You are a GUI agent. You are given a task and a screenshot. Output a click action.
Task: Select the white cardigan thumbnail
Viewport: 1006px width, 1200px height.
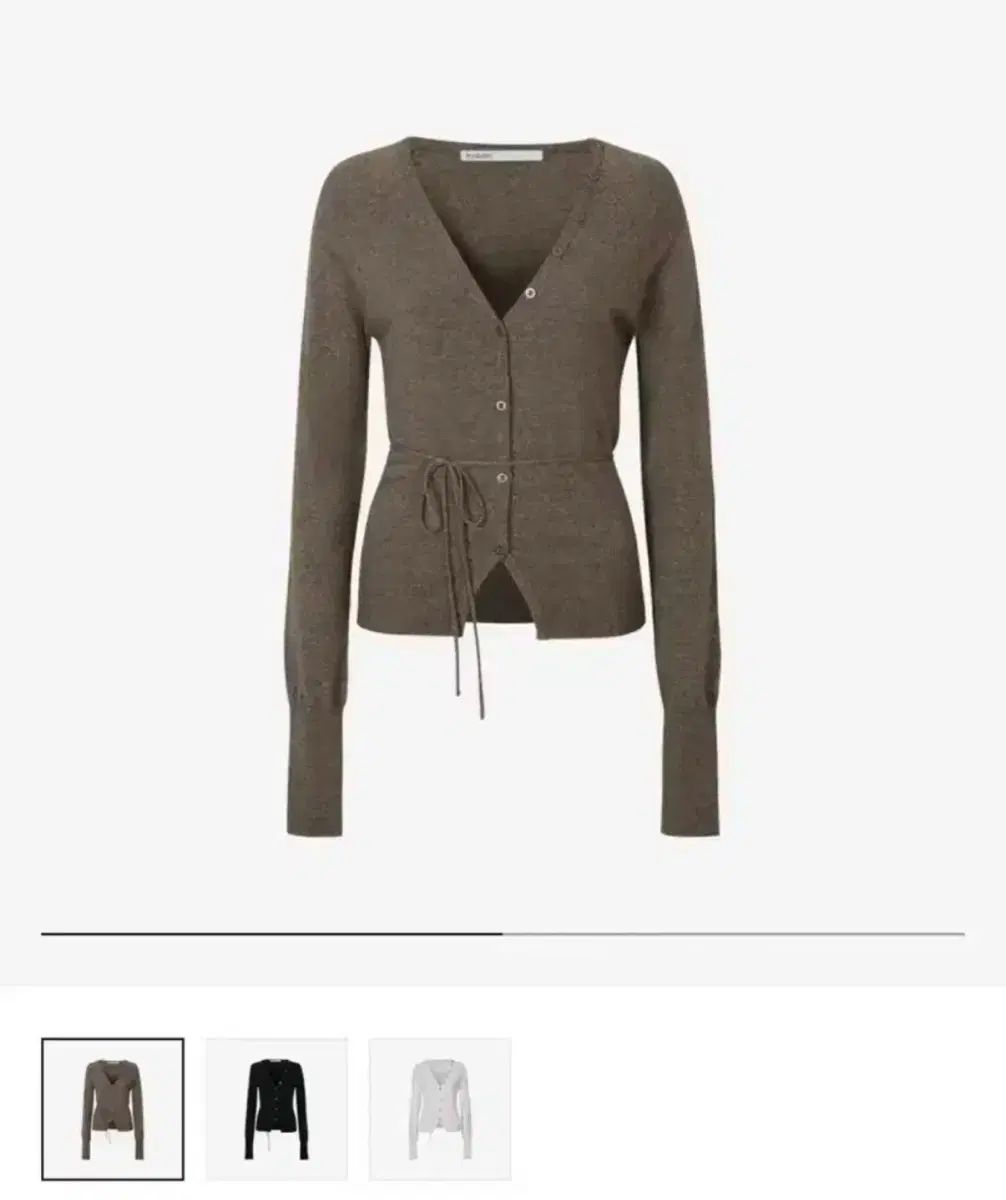(x=440, y=1108)
